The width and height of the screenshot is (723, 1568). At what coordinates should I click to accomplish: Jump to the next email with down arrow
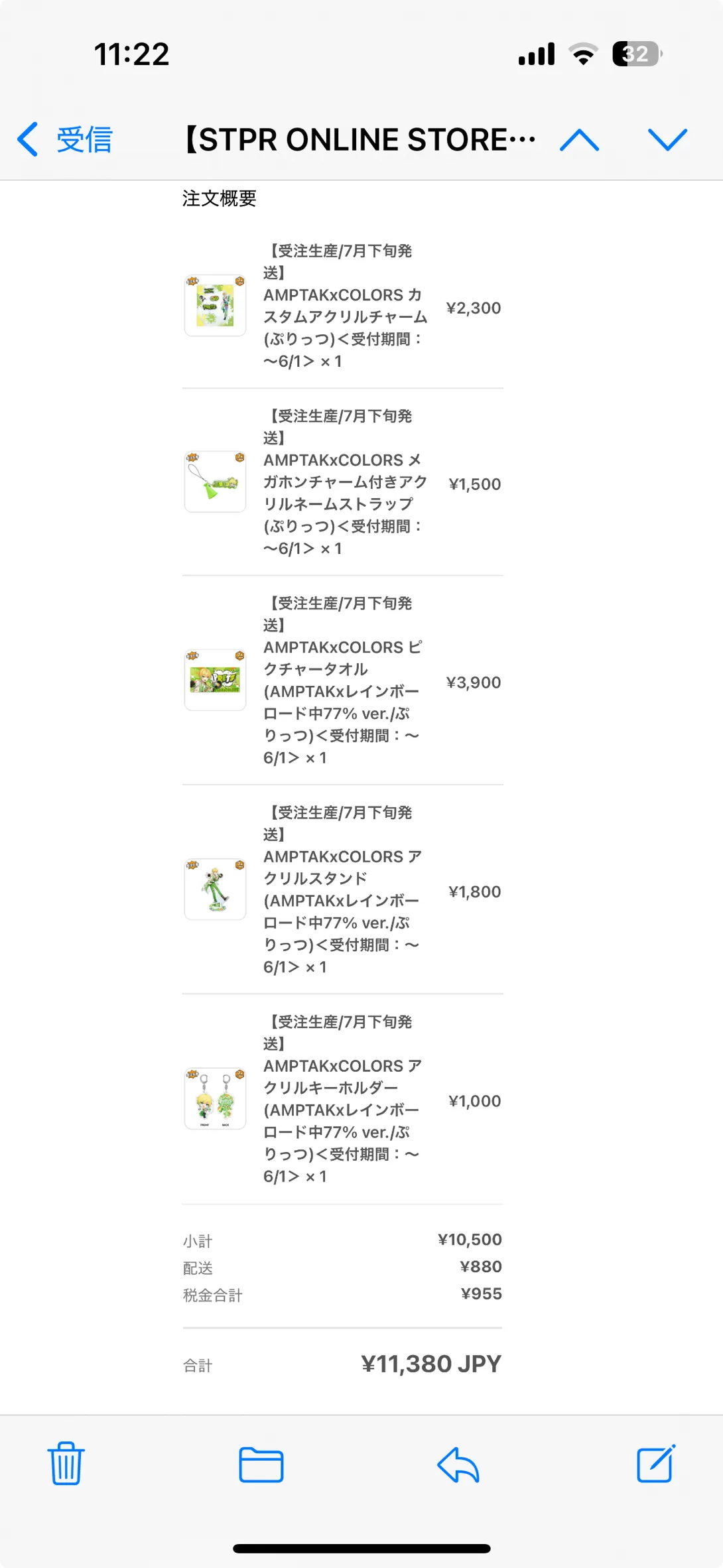point(667,139)
